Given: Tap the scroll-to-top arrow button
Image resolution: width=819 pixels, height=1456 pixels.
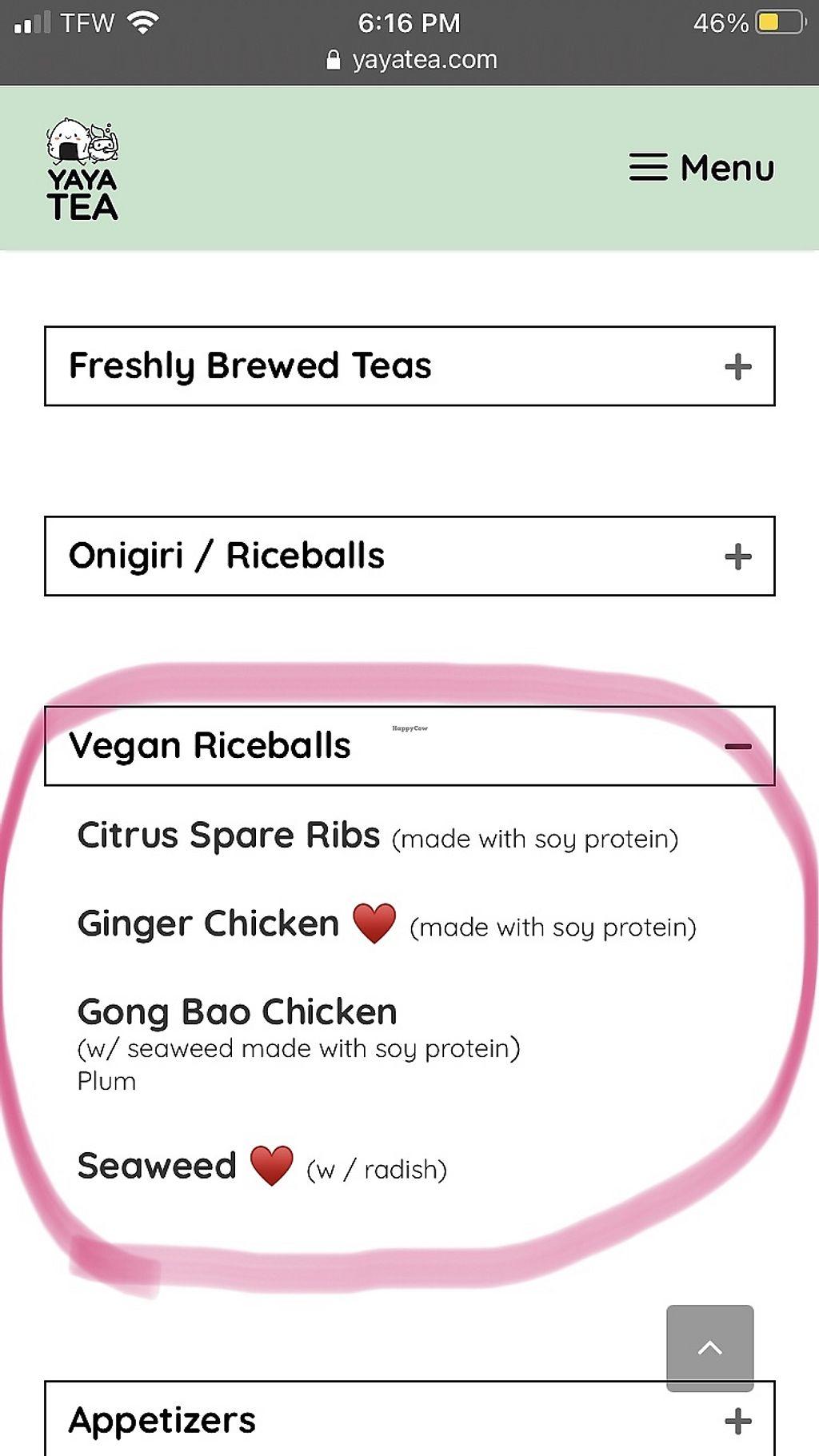Looking at the screenshot, I should point(709,1347).
